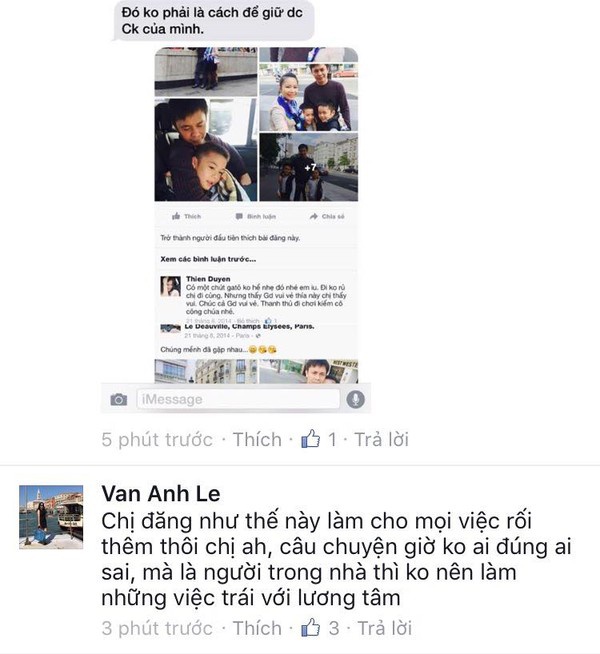See the 3 likes on Van Anh Le's comment

[x=321, y=629]
